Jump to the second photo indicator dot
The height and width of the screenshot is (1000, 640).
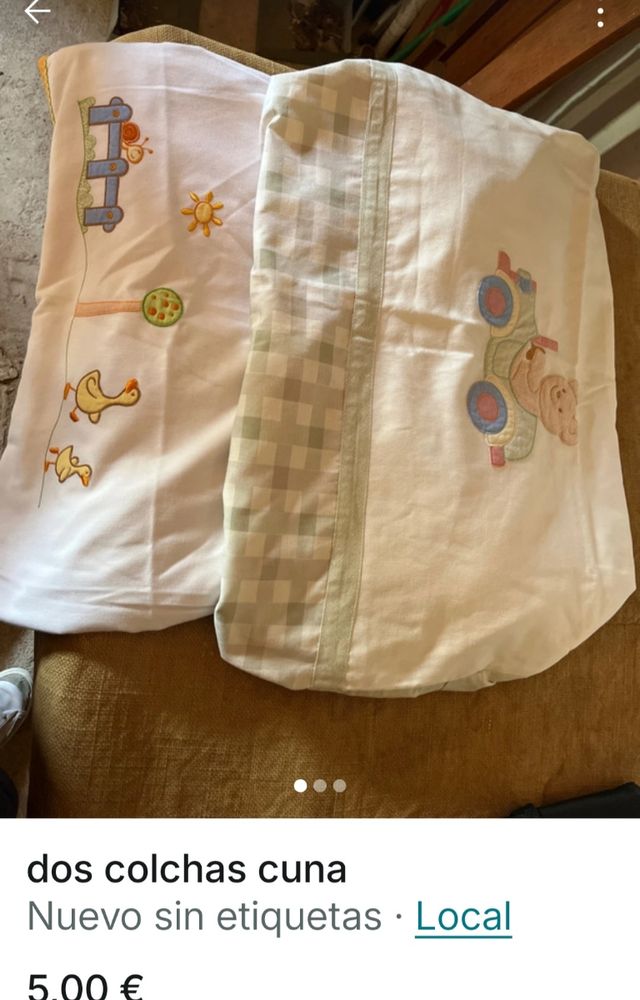pyautogui.click(x=320, y=785)
